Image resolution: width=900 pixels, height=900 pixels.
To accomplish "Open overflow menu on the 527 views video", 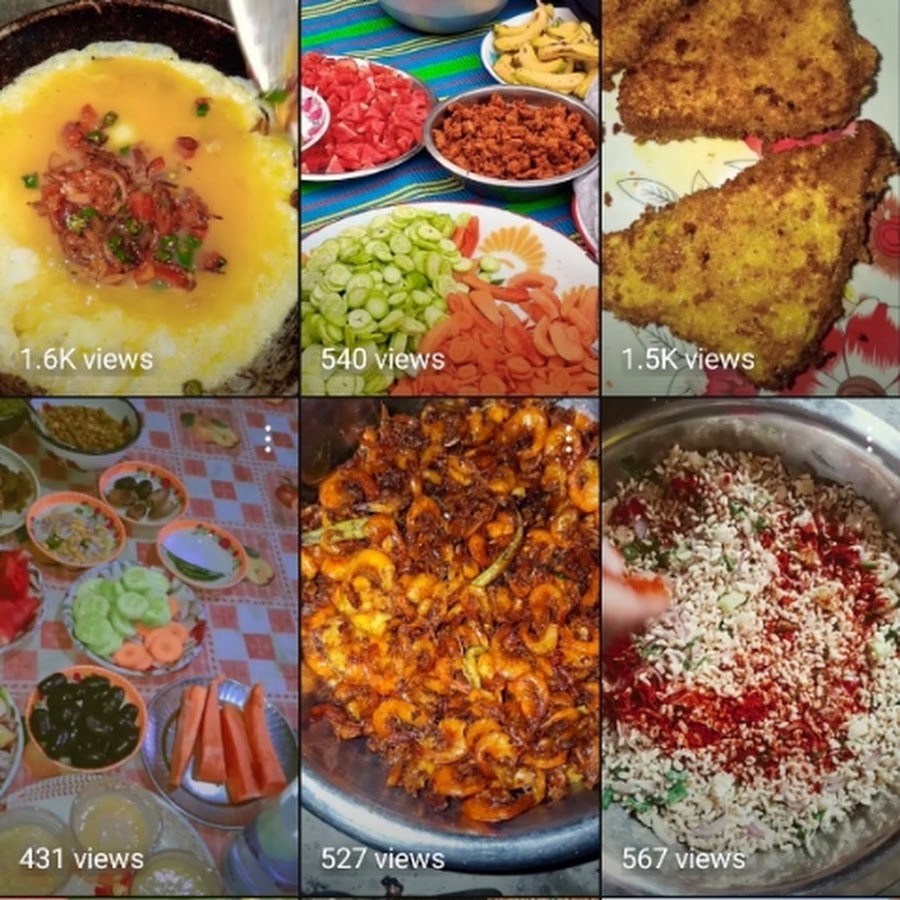I will [568, 439].
